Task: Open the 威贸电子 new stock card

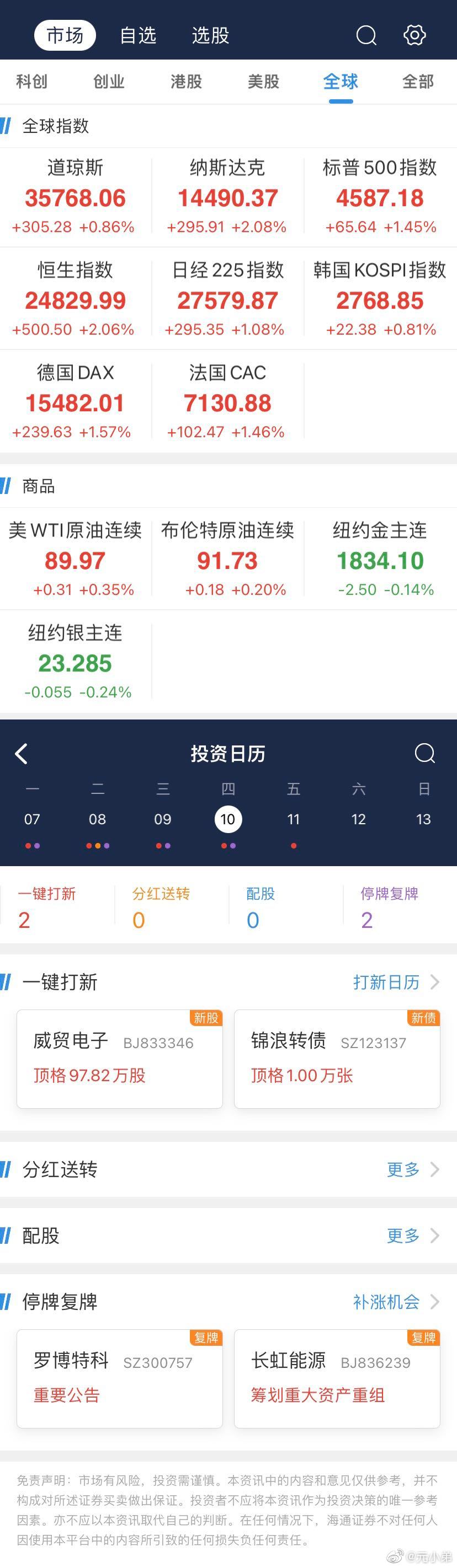Action: pyautogui.click(x=119, y=1059)
